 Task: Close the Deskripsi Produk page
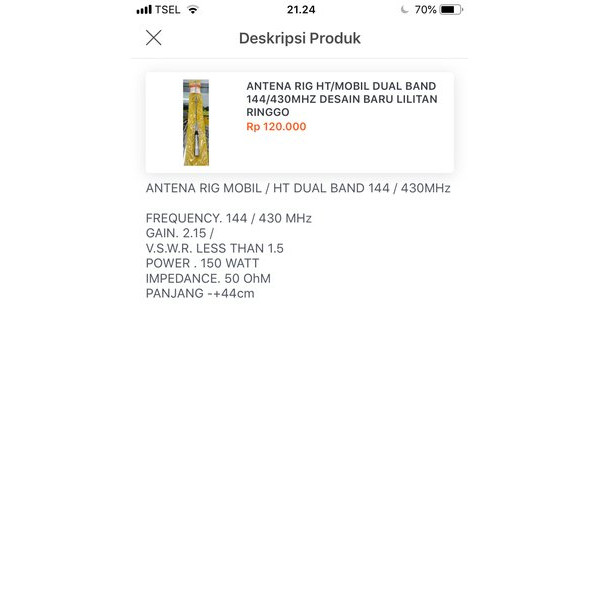[x=153, y=38]
